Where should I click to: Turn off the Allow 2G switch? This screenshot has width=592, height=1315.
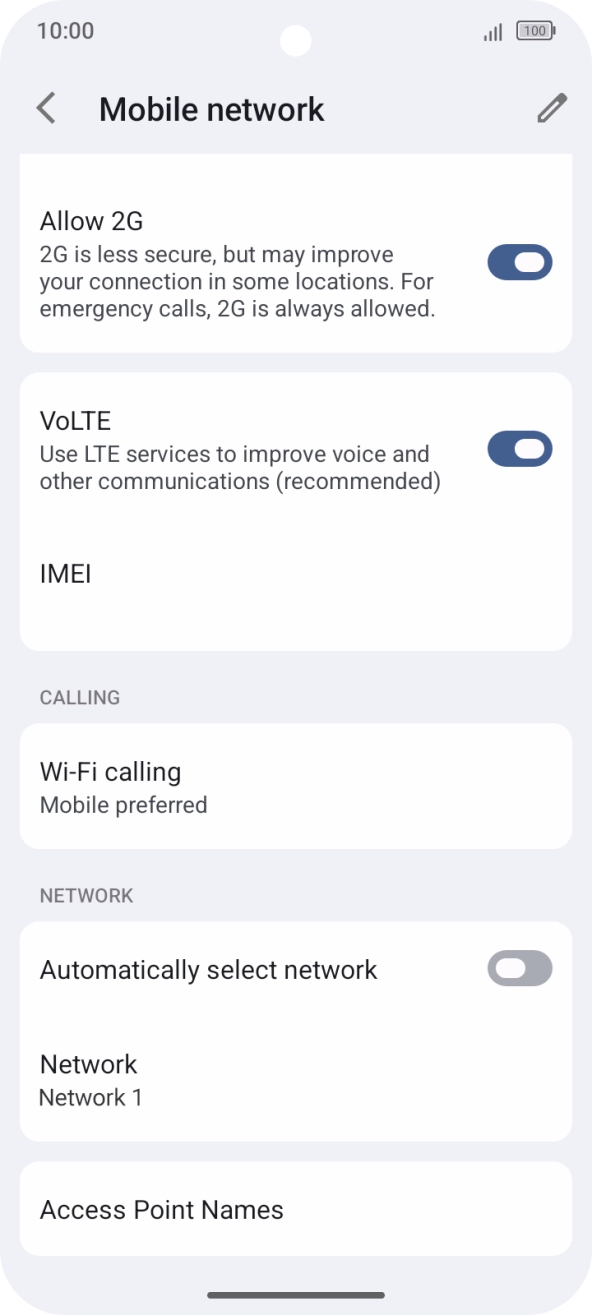pos(520,262)
